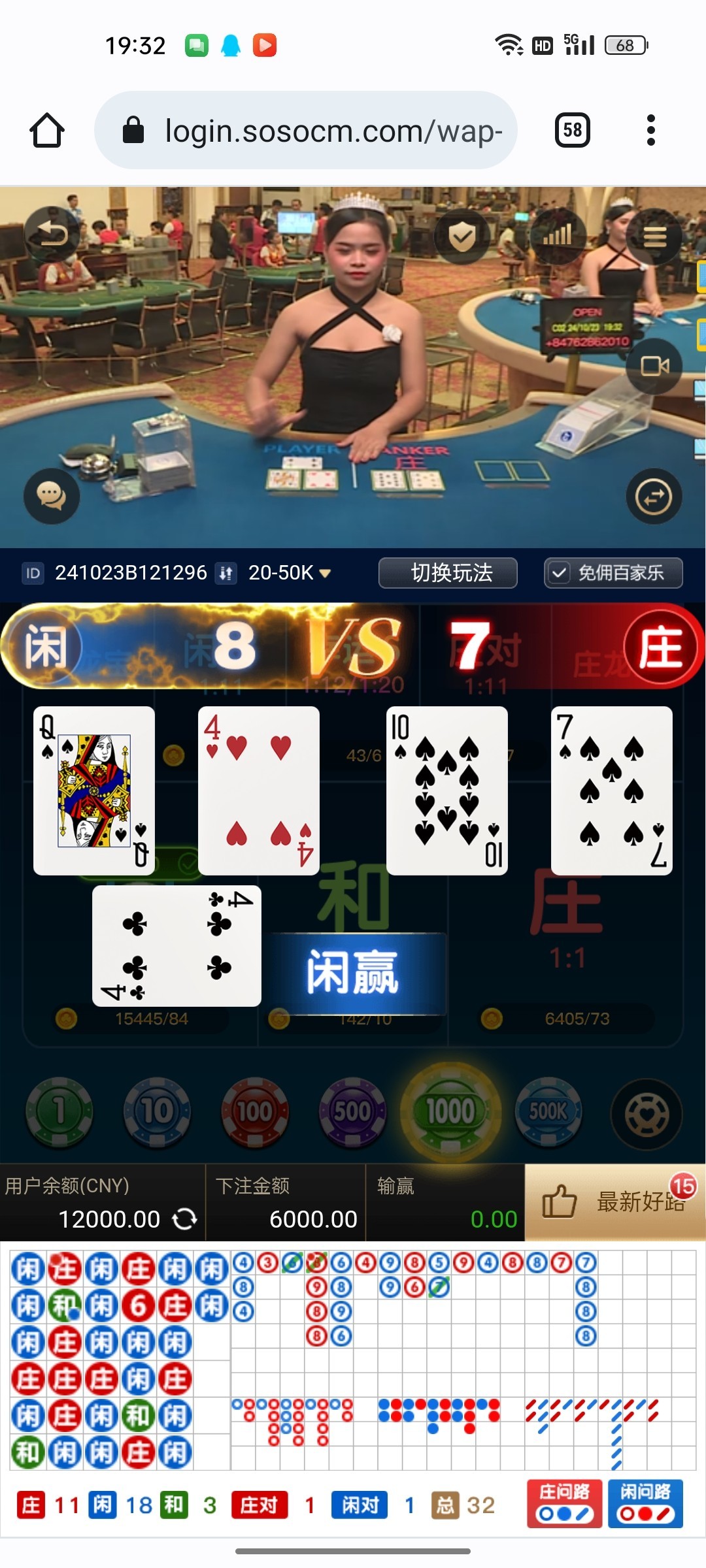This screenshot has width=706, height=1568.
Task: Open the browser overflow menu
Action: tap(650, 130)
